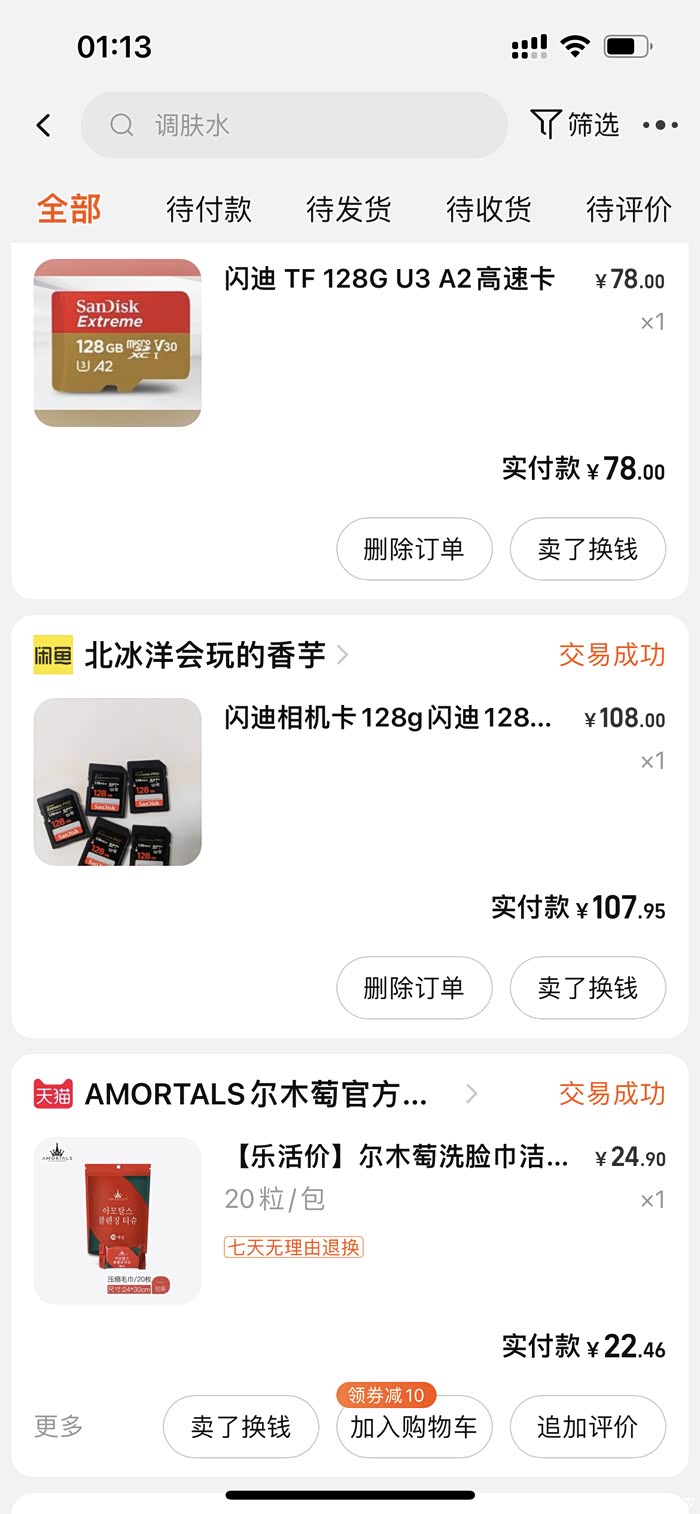This screenshot has width=700, height=1514.
Task: Tap 卖了换钱 for the ¥107.95 order
Action: (x=587, y=988)
